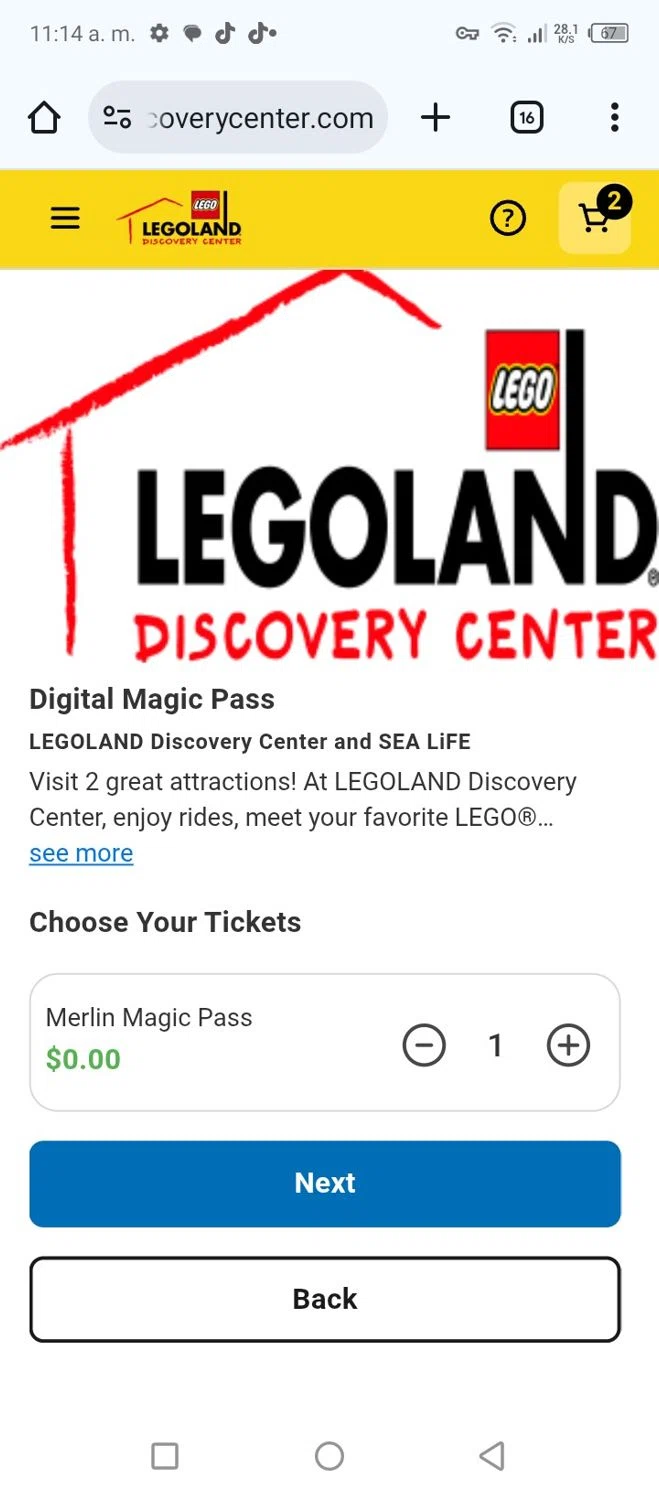This screenshot has width=659, height=1500.
Task: Open a new browser tab
Action: (436, 118)
